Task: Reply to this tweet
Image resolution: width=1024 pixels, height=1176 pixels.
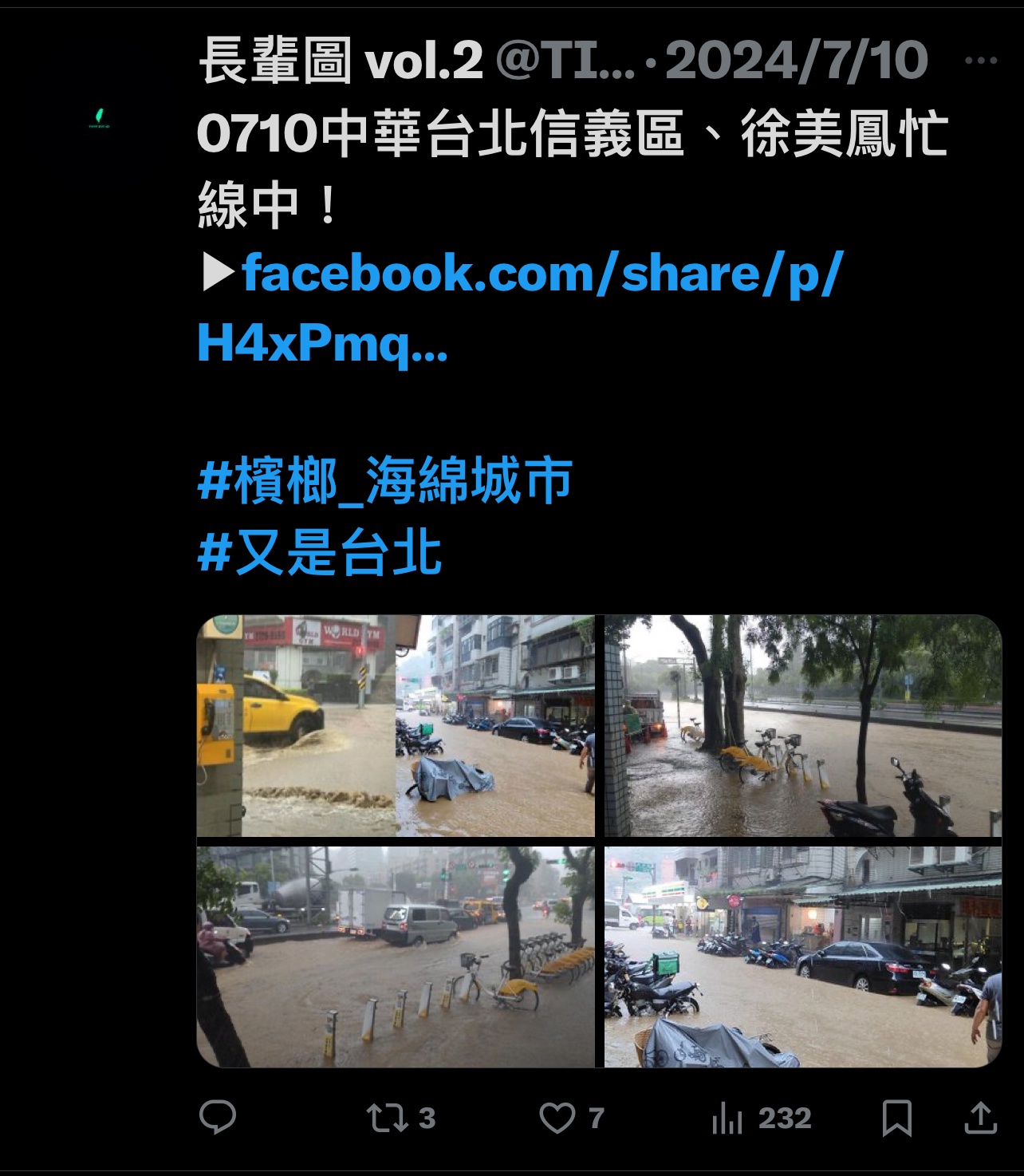Action: tap(217, 1117)
